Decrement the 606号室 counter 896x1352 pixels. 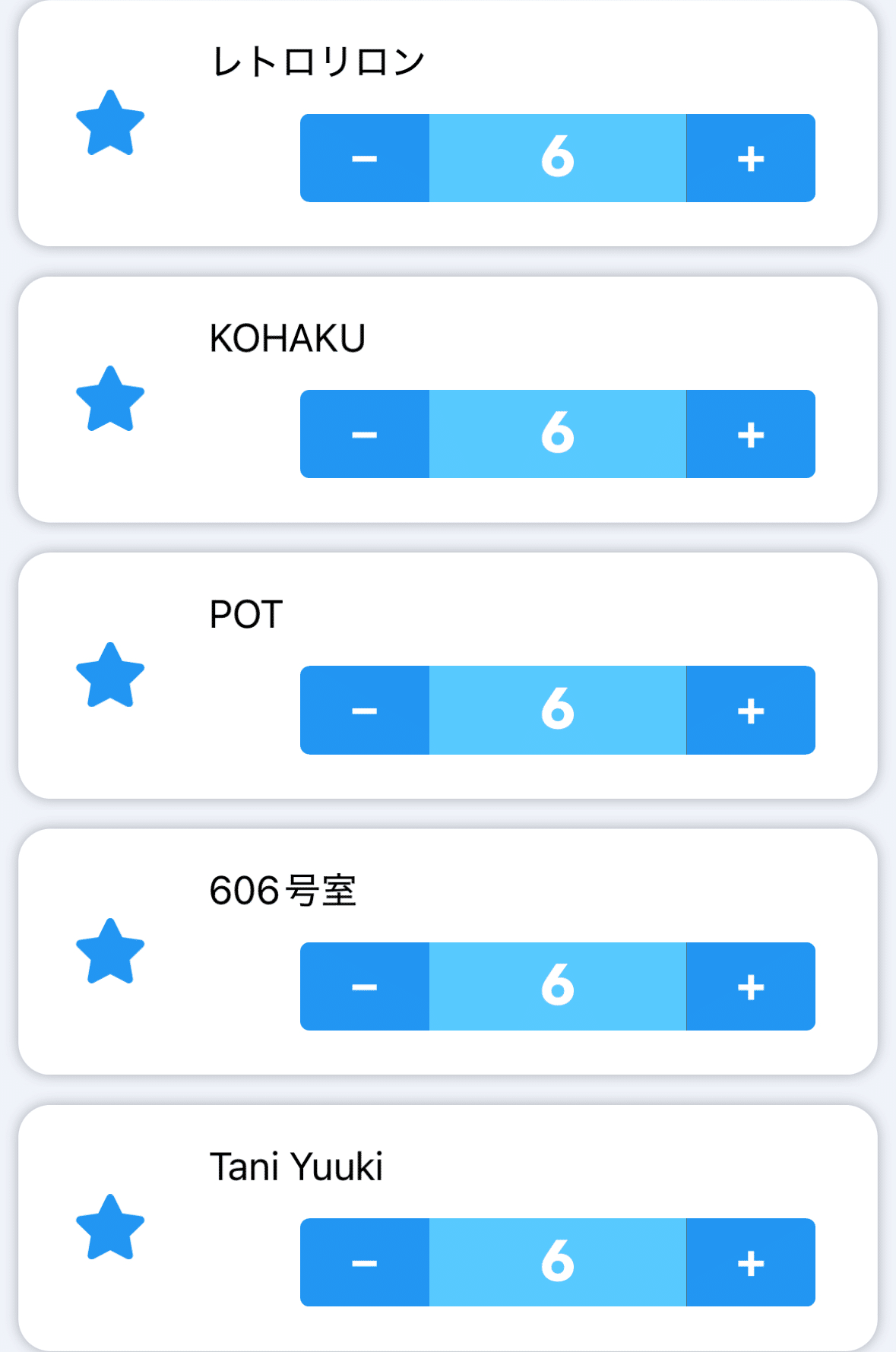(365, 986)
